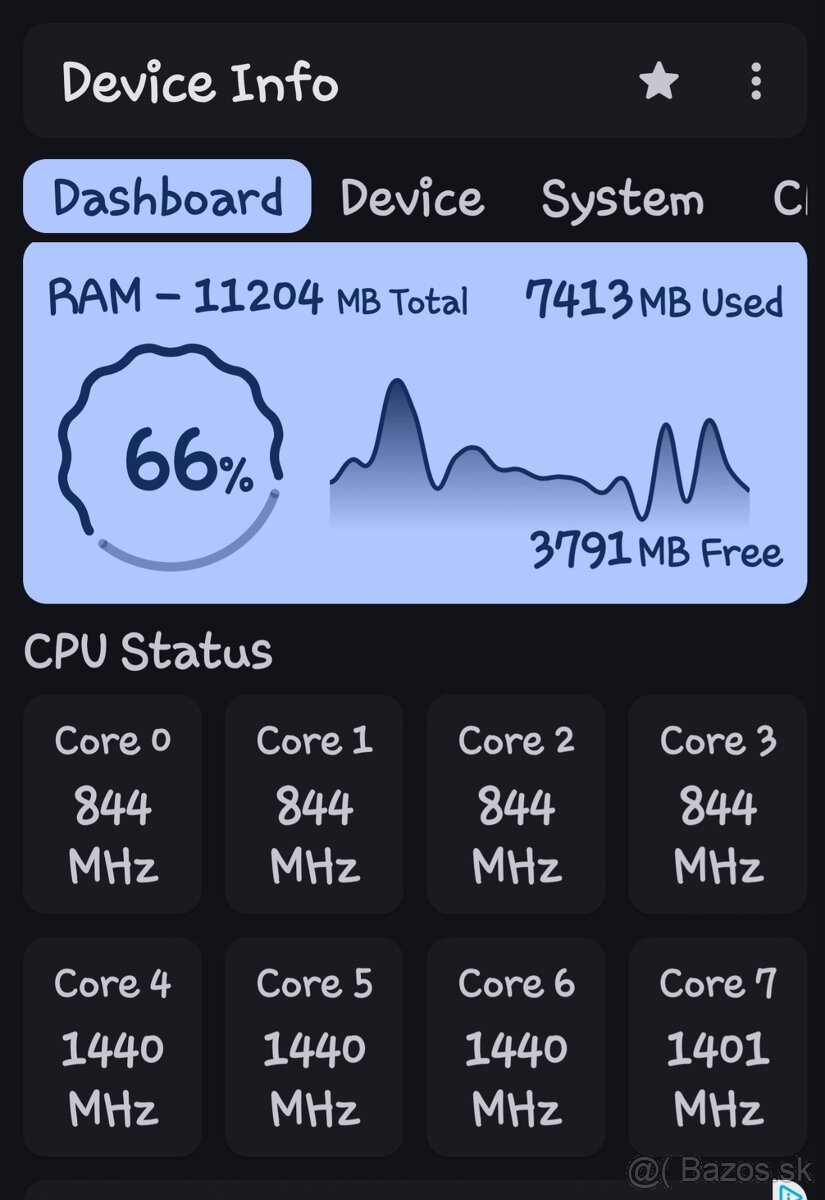The image size is (825, 1200).
Task: Tap the Core 4 card showing 1440 MHz
Action: 112,1046
